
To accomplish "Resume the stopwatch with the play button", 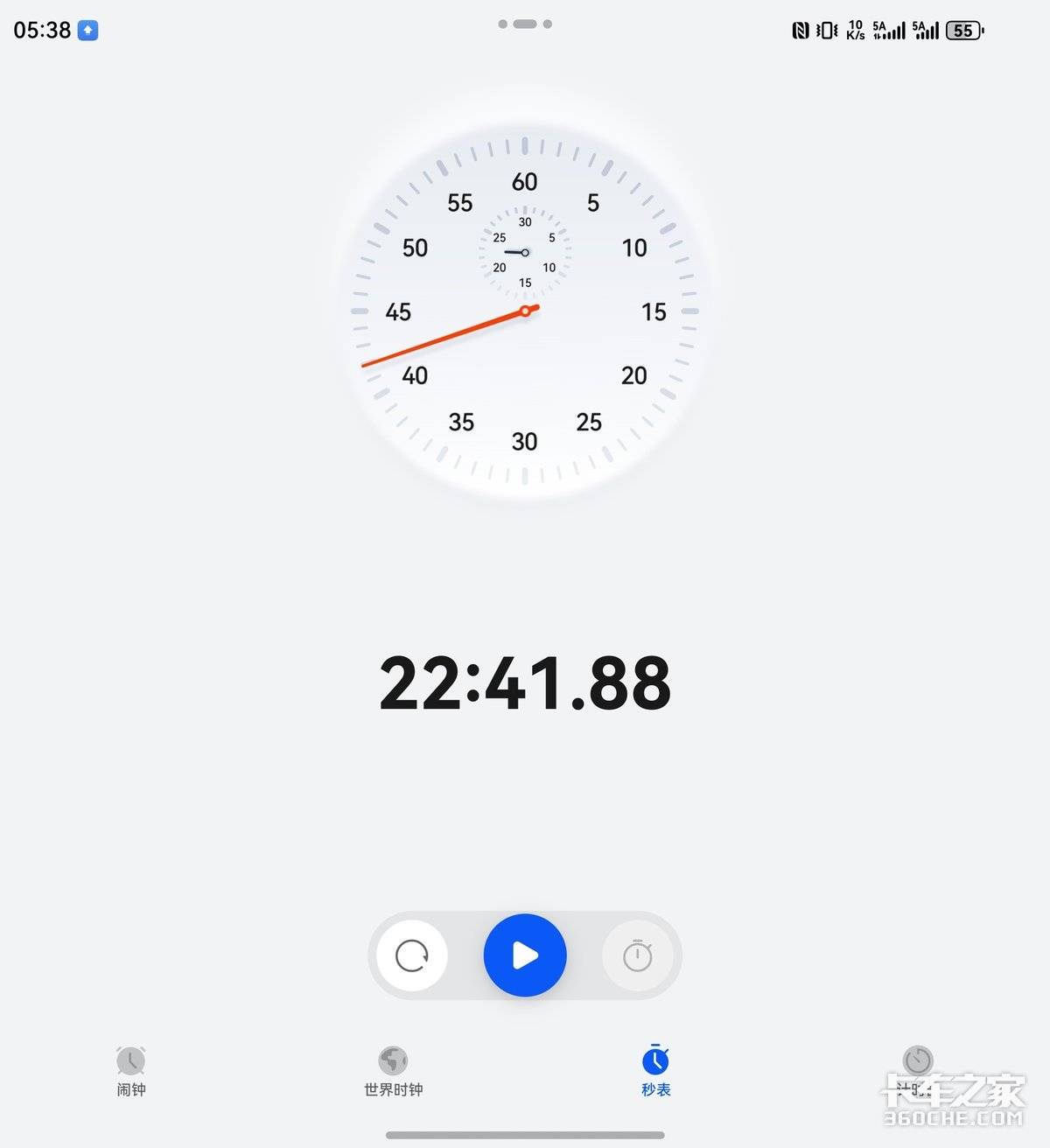I will coord(525,955).
